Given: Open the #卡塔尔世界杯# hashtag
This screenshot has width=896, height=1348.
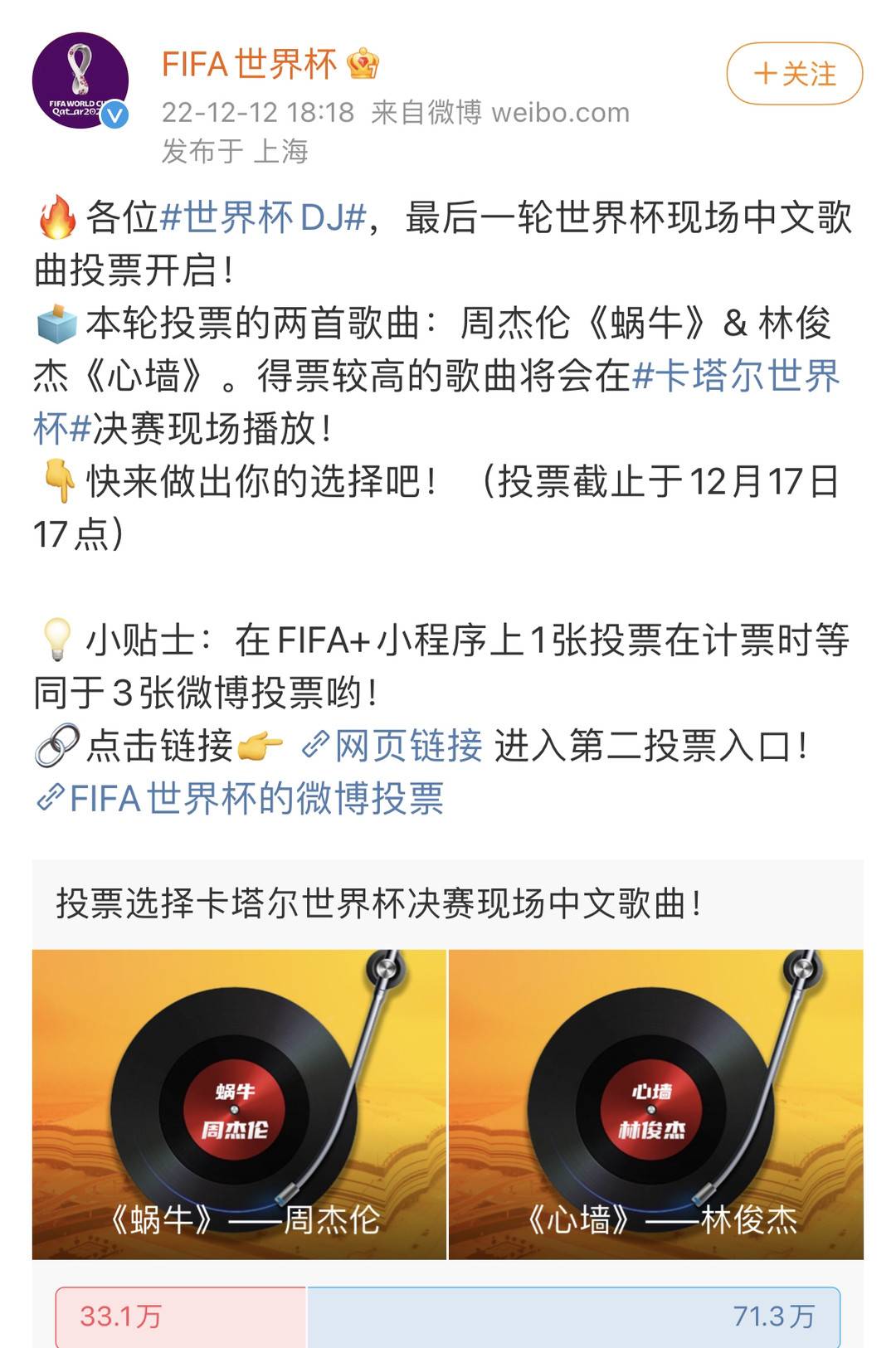Looking at the screenshot, I should (x=735, y=377).
